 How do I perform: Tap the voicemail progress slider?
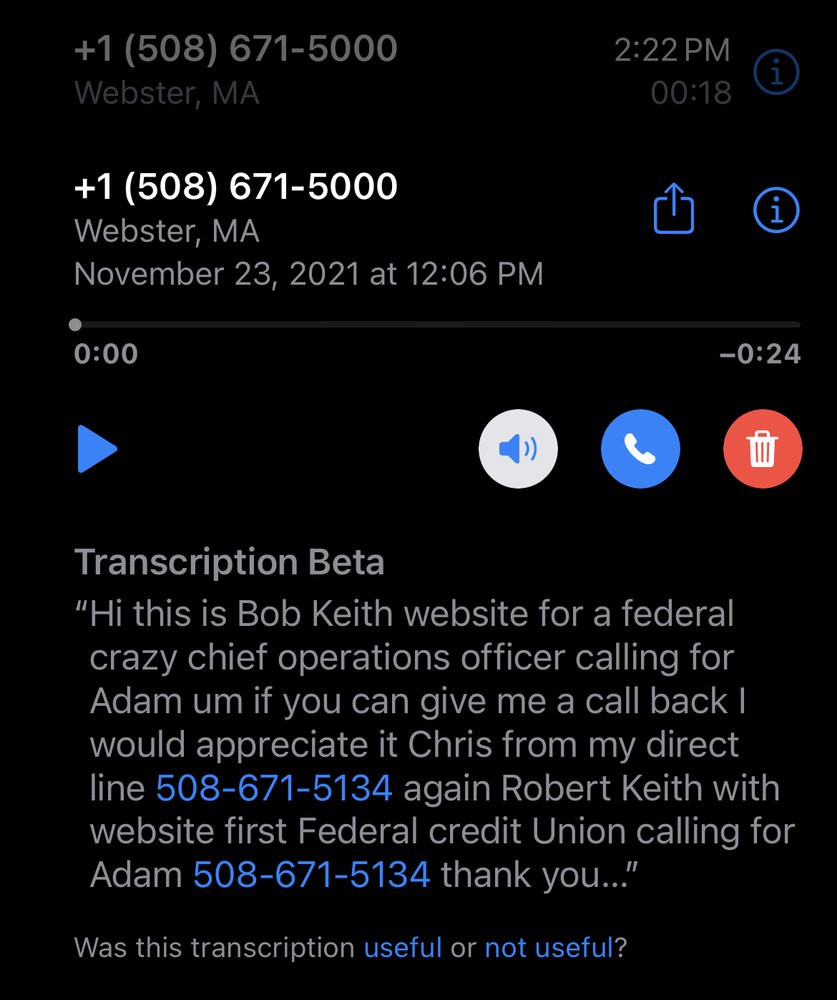pos(437,325)
